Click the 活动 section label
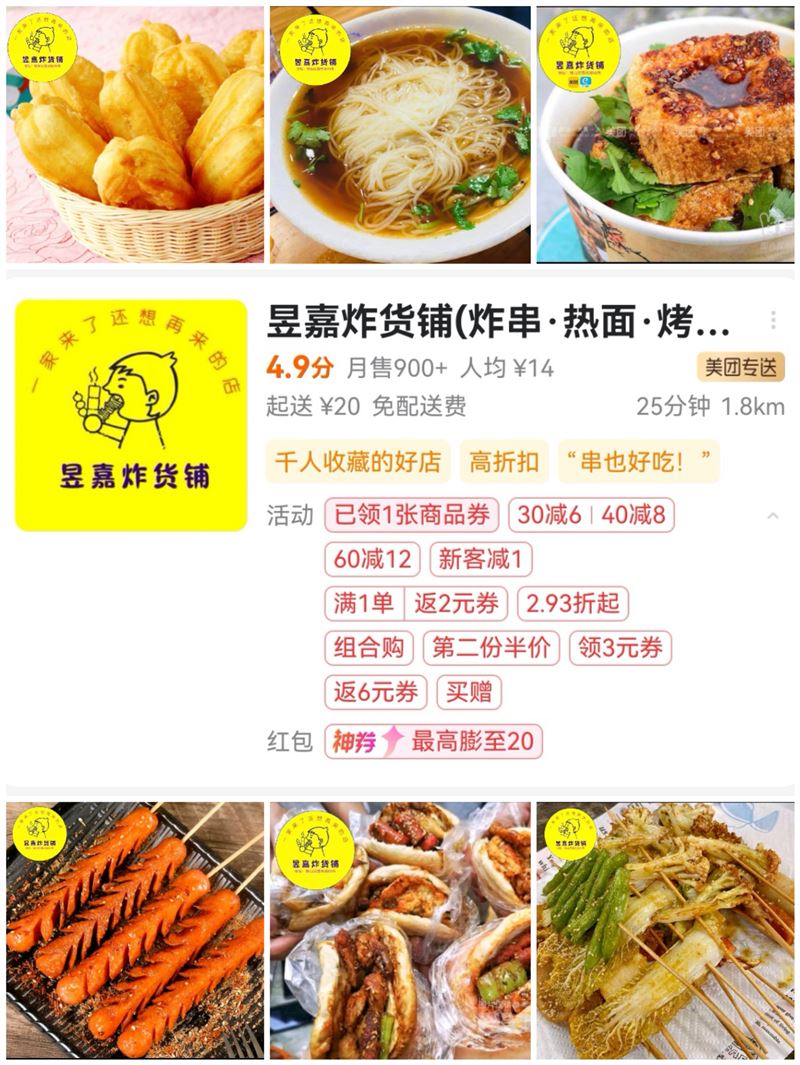Image resolution: width=800 pixels, height=1065 pixels. [x=286, y=518]
